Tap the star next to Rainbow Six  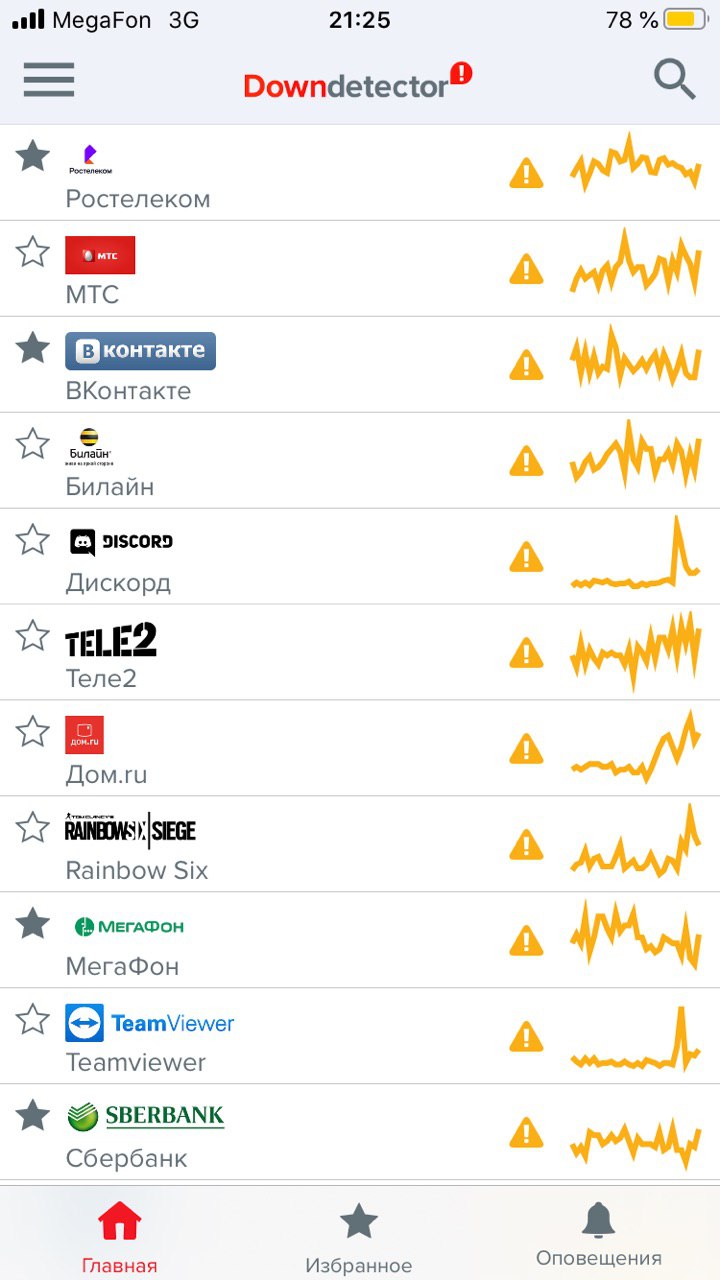33,828
